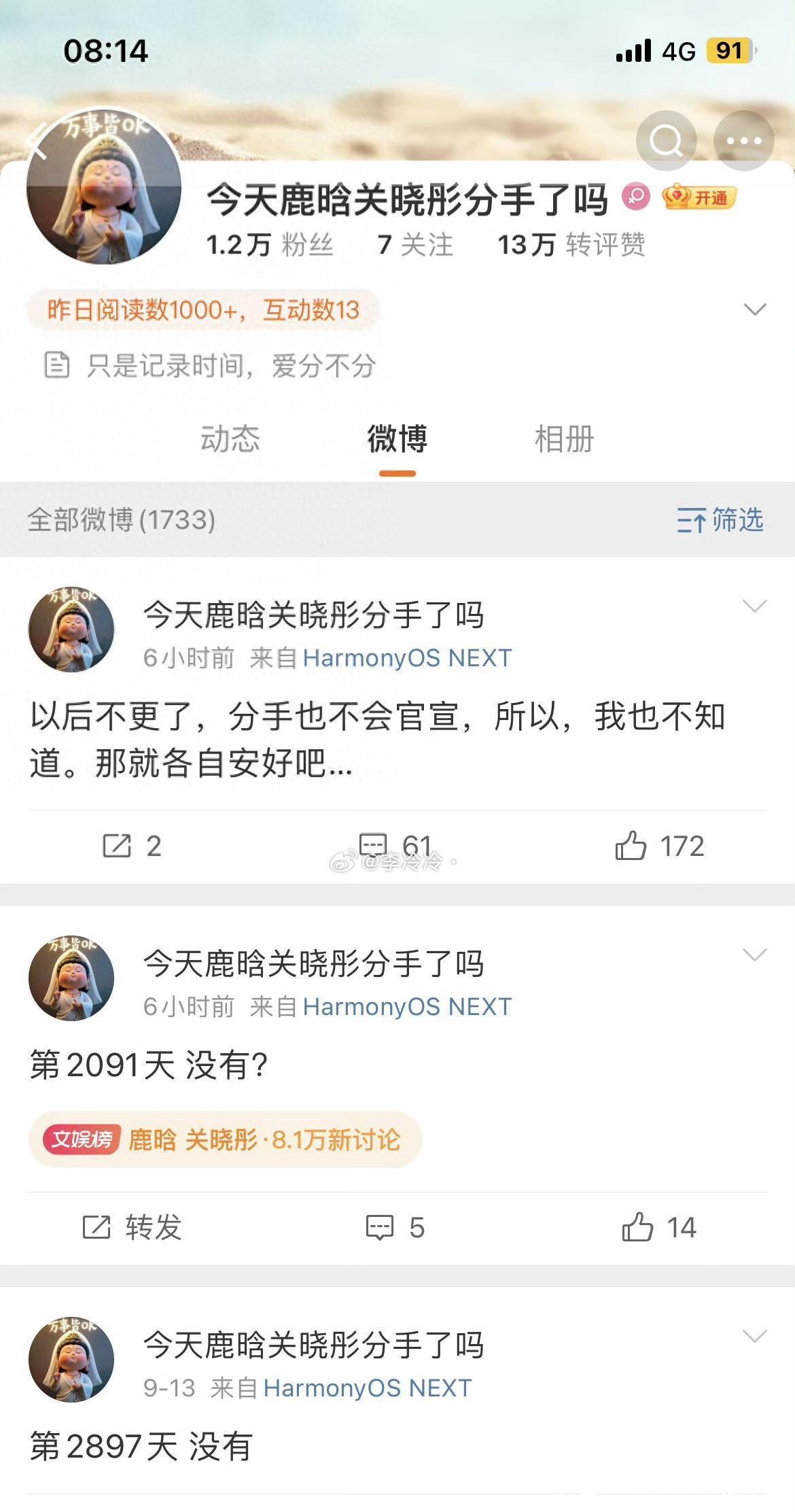This screenshot has height=1512, width=795.
Task: View the large profile avatar
Action: point(104,186)
